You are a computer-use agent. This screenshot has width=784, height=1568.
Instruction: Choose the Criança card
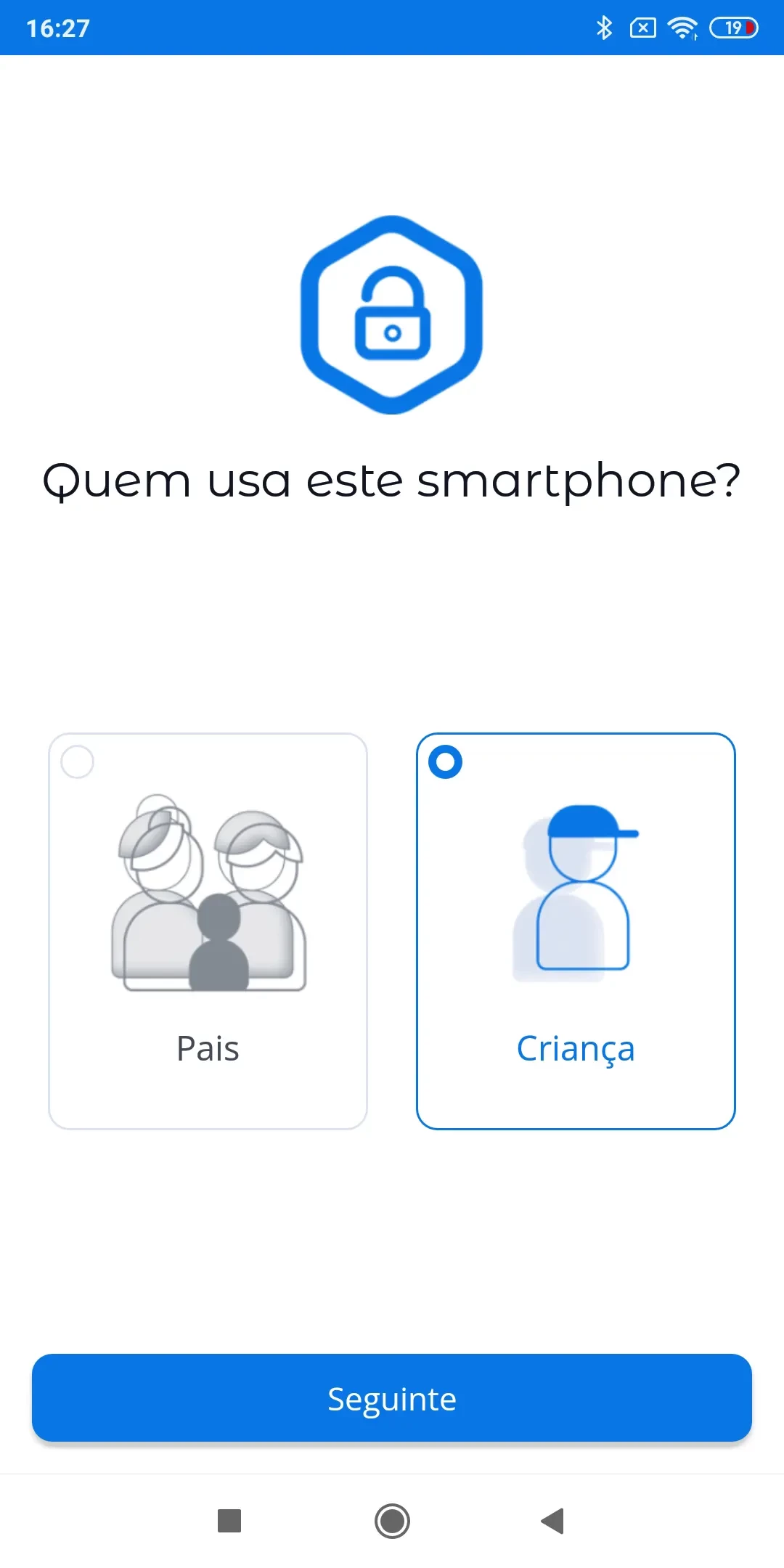click(576, 931)
